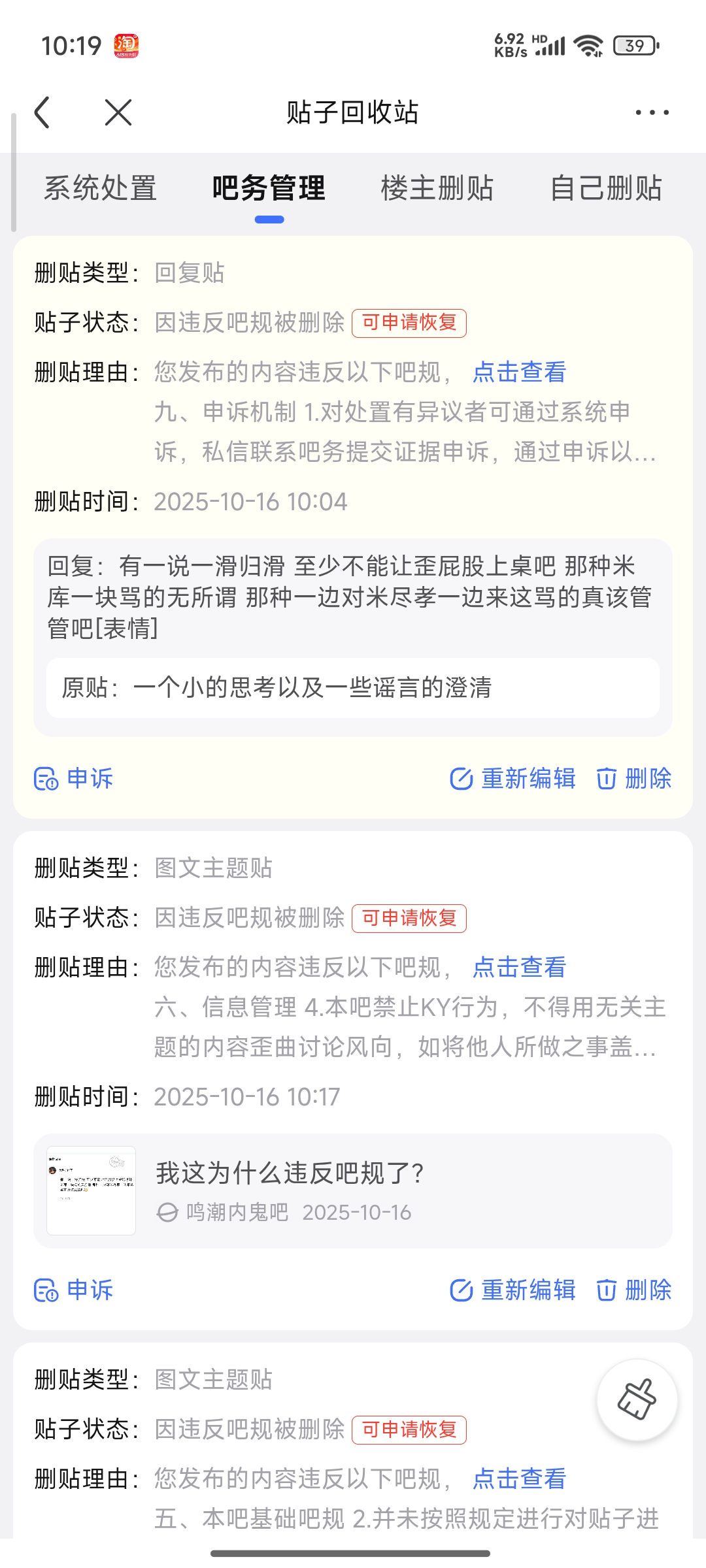View the 五、本吧基础吧规 rule via 点击查看
This screenshot has height=1568, width=706.
[x=519, y=1478]
